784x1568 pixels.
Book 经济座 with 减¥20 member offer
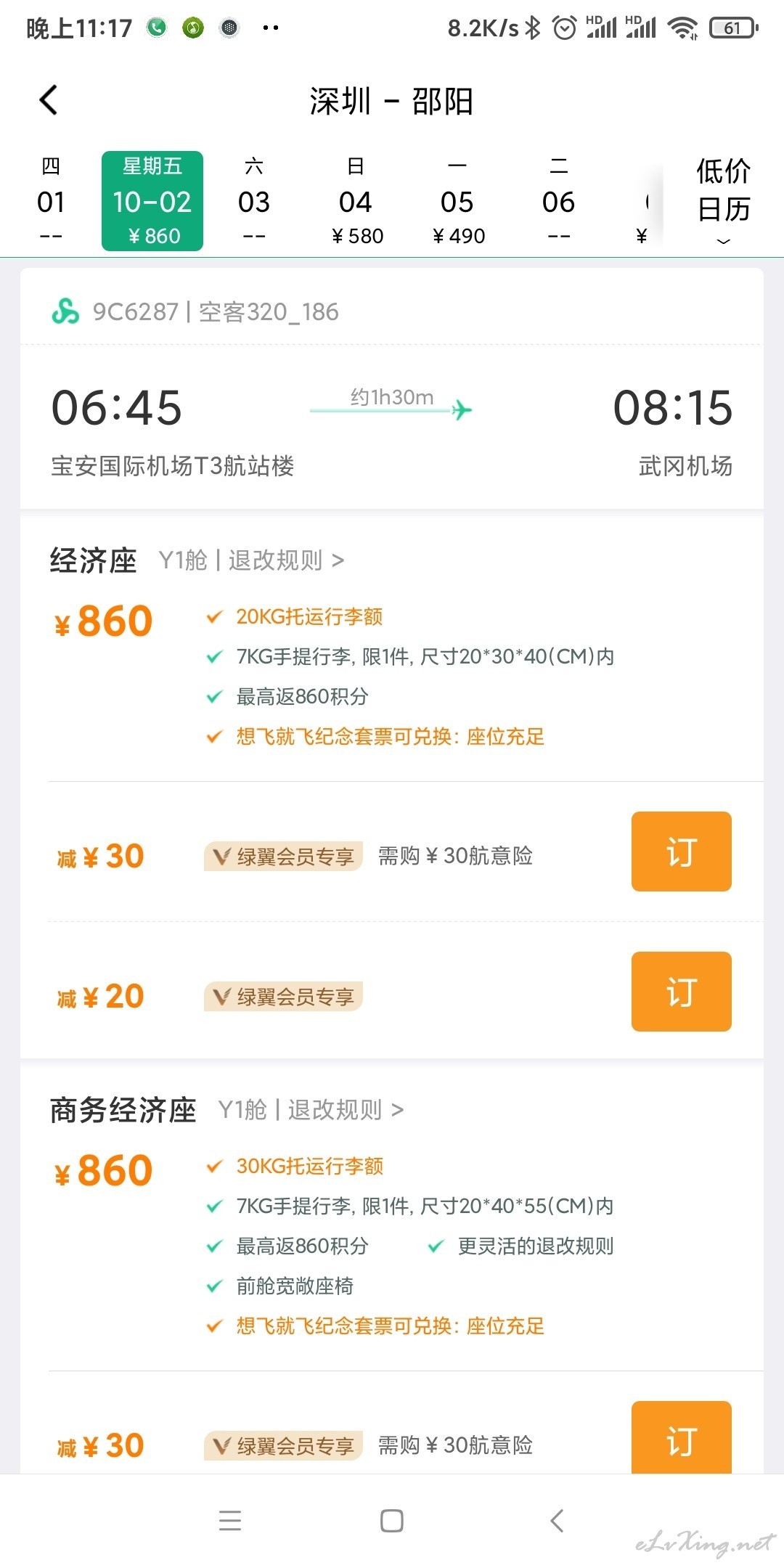pyautogui.click(x=681, y=992)
